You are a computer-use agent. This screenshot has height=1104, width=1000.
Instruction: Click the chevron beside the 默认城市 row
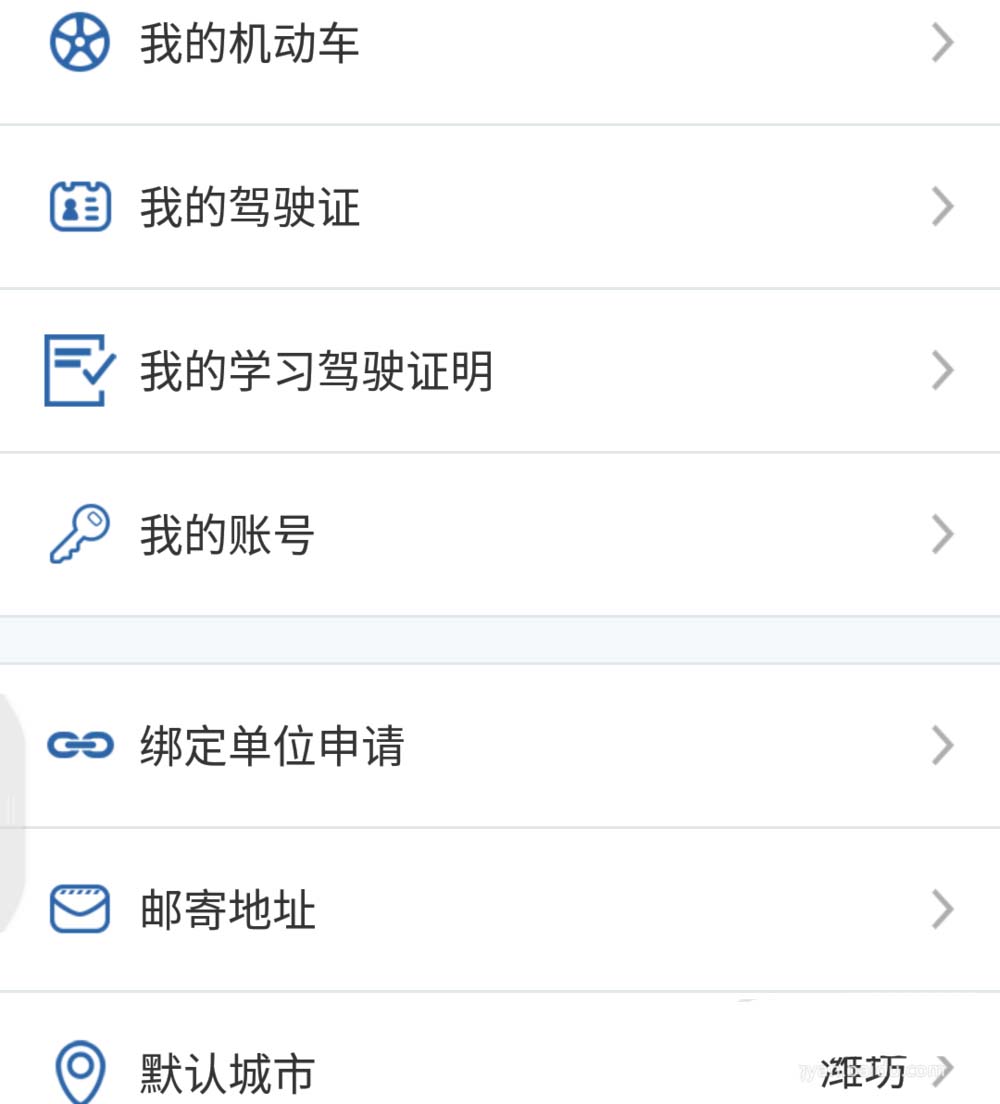tap(943, 1070)
